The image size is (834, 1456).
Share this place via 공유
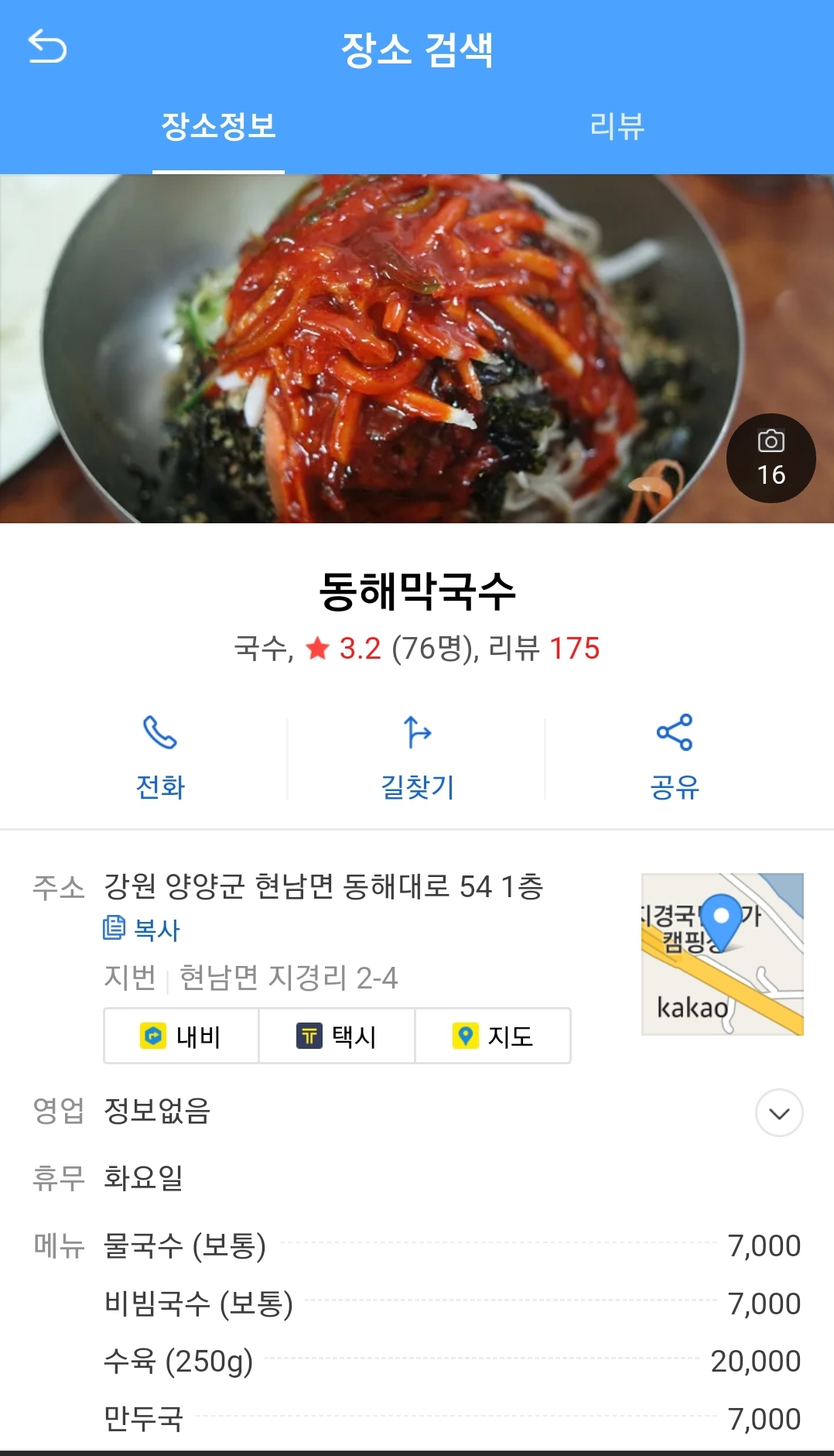[674, 758]
